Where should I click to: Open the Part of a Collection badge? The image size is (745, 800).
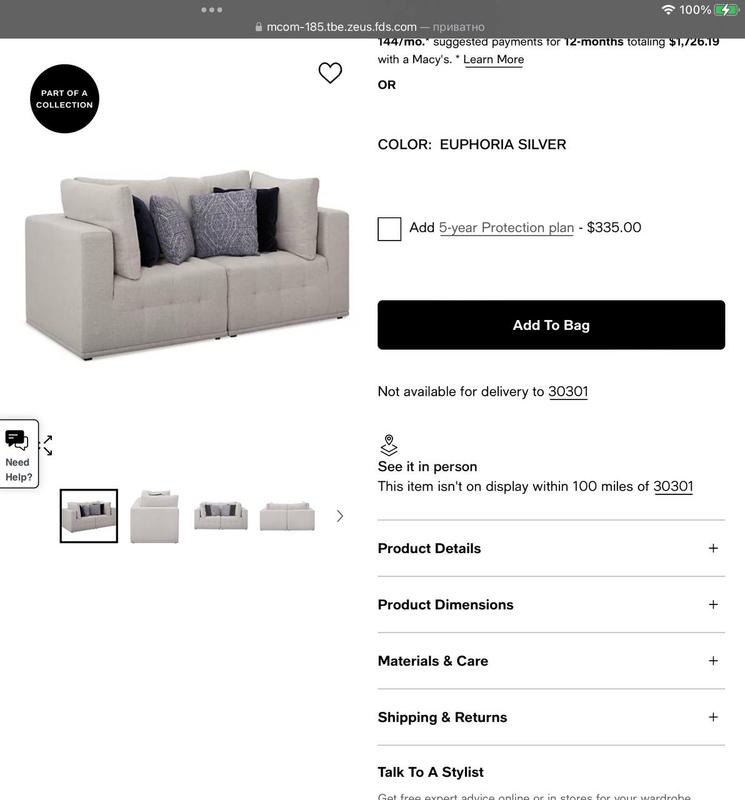pyautogui.click(x=65, y=99)
